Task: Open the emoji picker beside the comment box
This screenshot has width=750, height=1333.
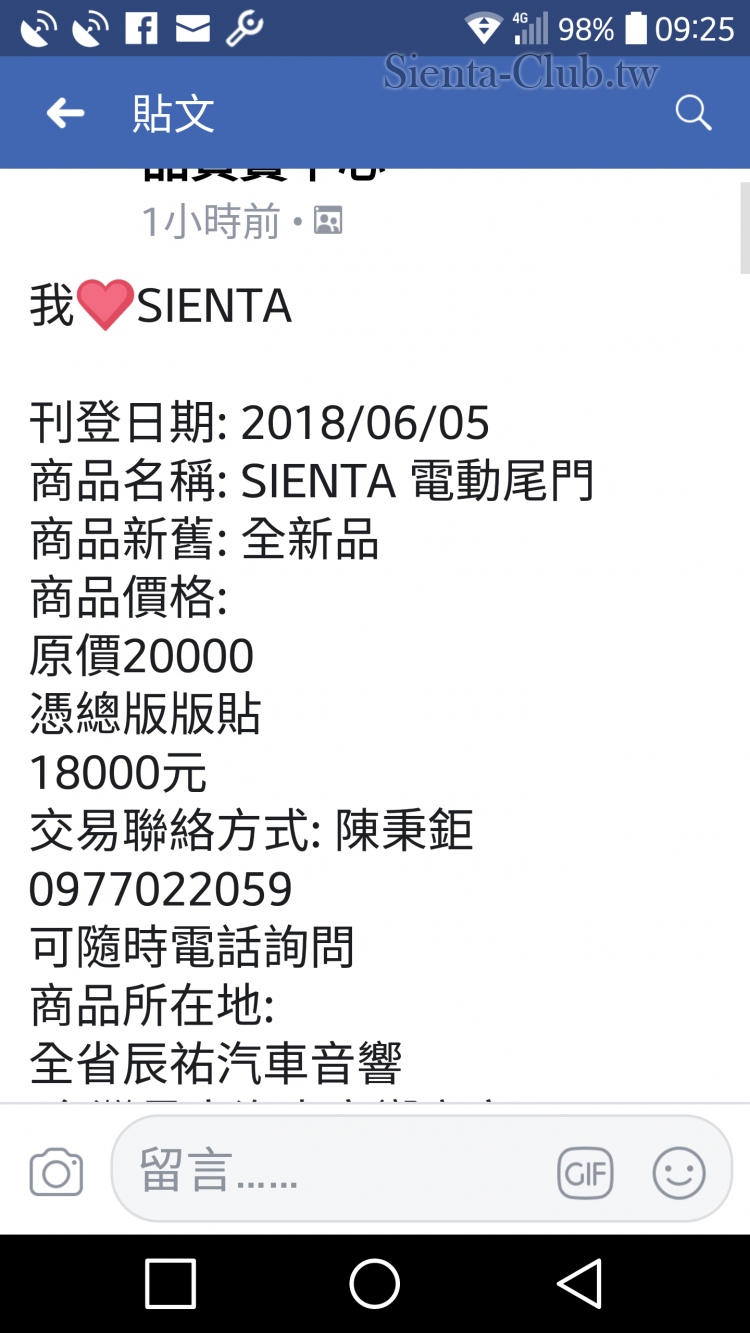Action: [678, 1171]
